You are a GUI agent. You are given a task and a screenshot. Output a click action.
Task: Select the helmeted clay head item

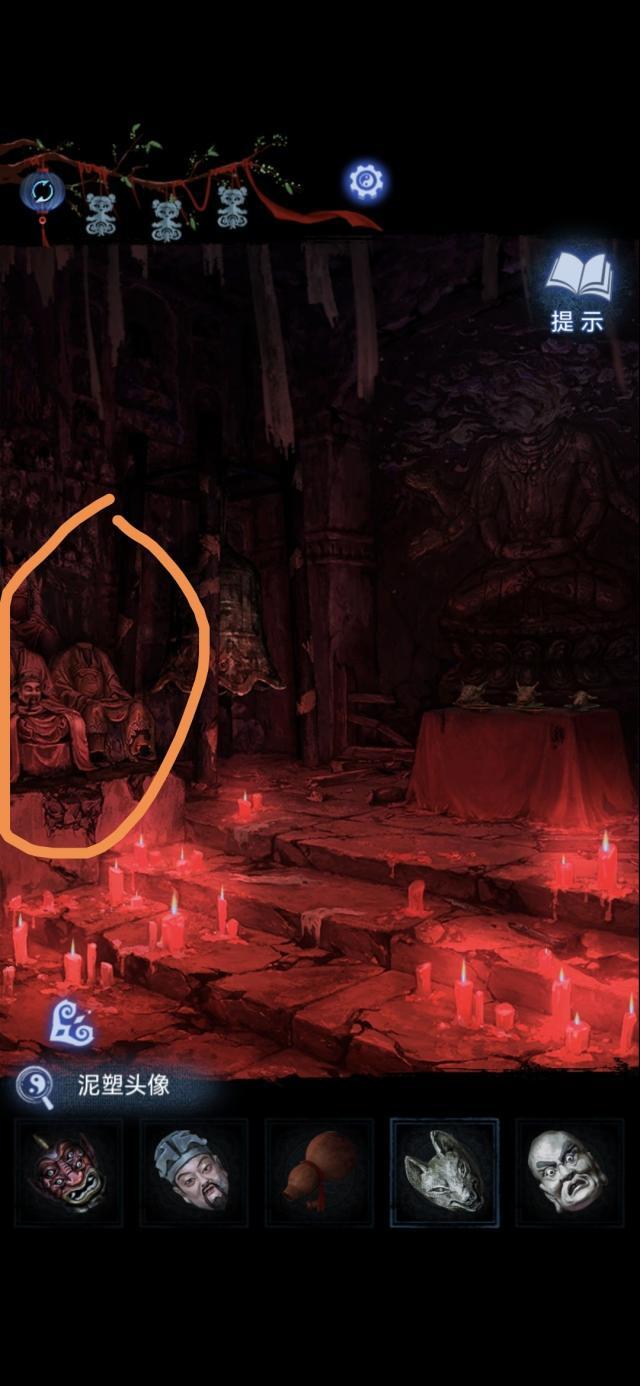[193, 1172]
